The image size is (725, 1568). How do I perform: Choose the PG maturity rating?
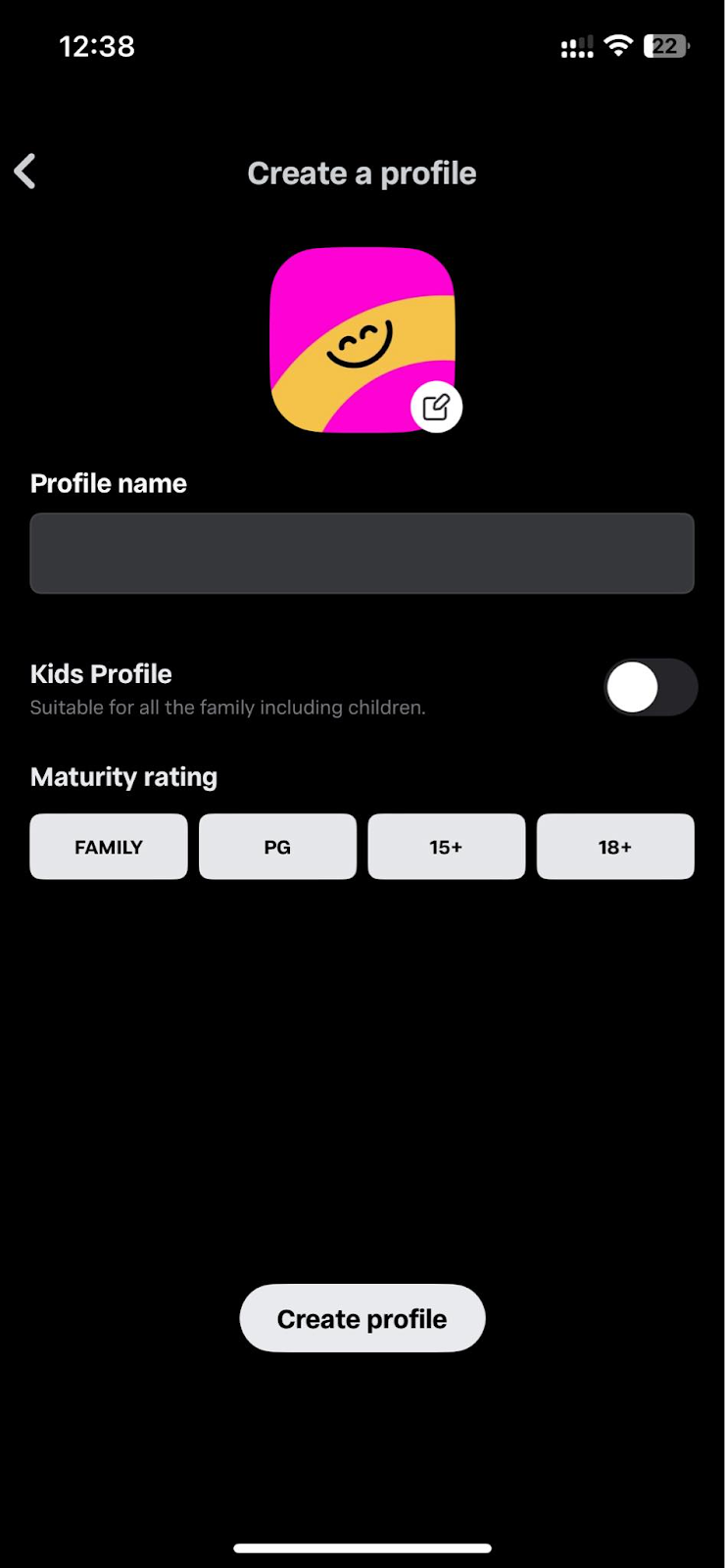[277, 847]
